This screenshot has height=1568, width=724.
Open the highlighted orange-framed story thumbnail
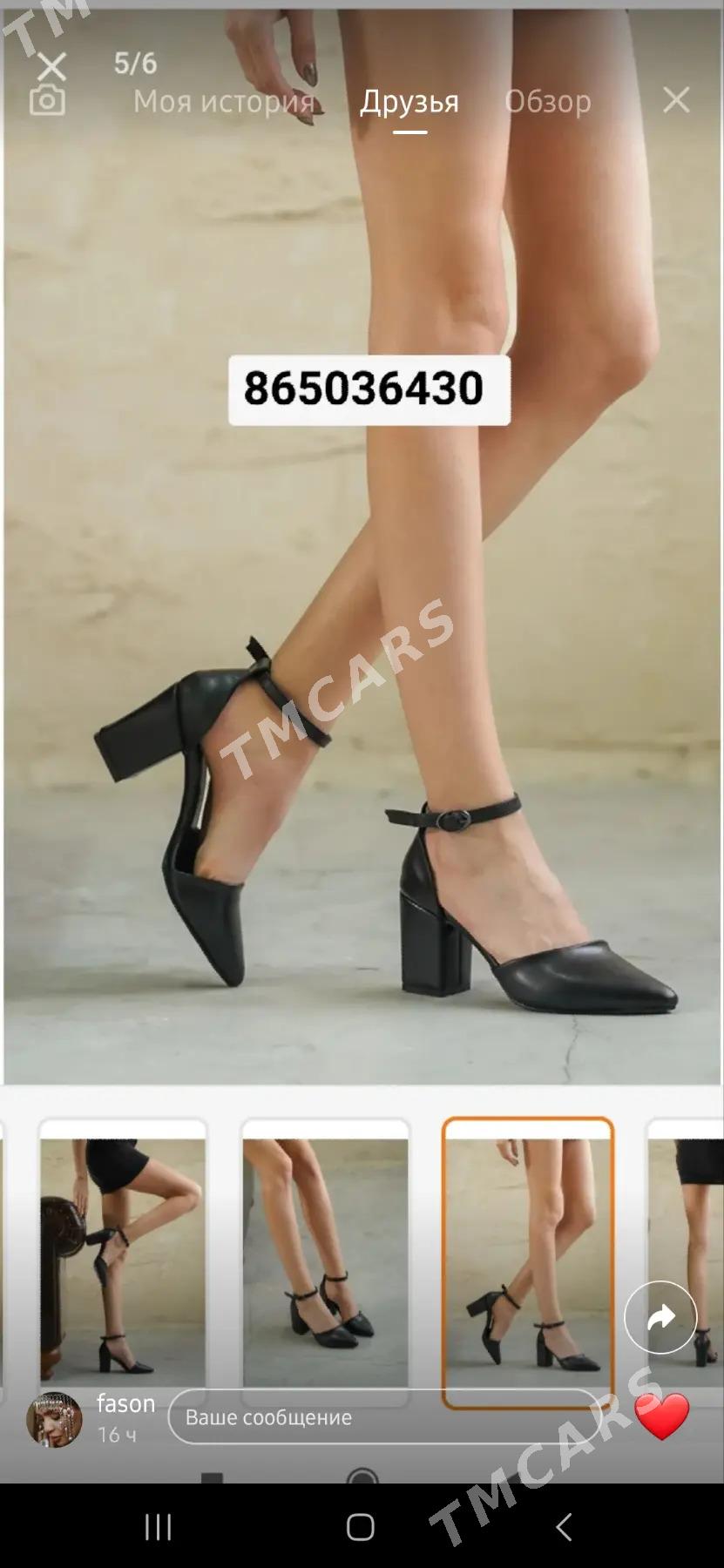tap(528, 1262)
